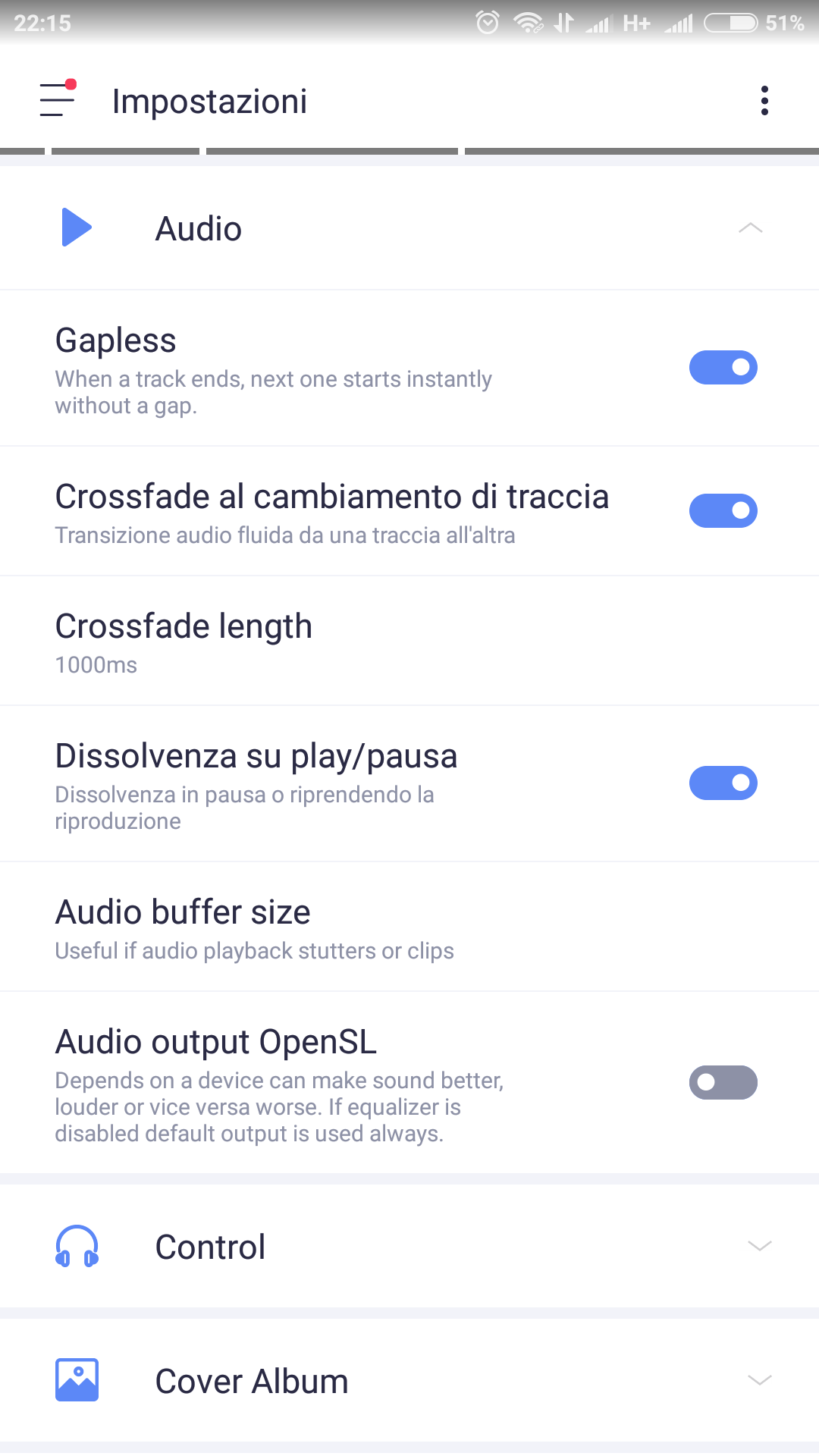Open Crossfade length setting
This screenshot has width=819, height=1456.
(409, 642)
